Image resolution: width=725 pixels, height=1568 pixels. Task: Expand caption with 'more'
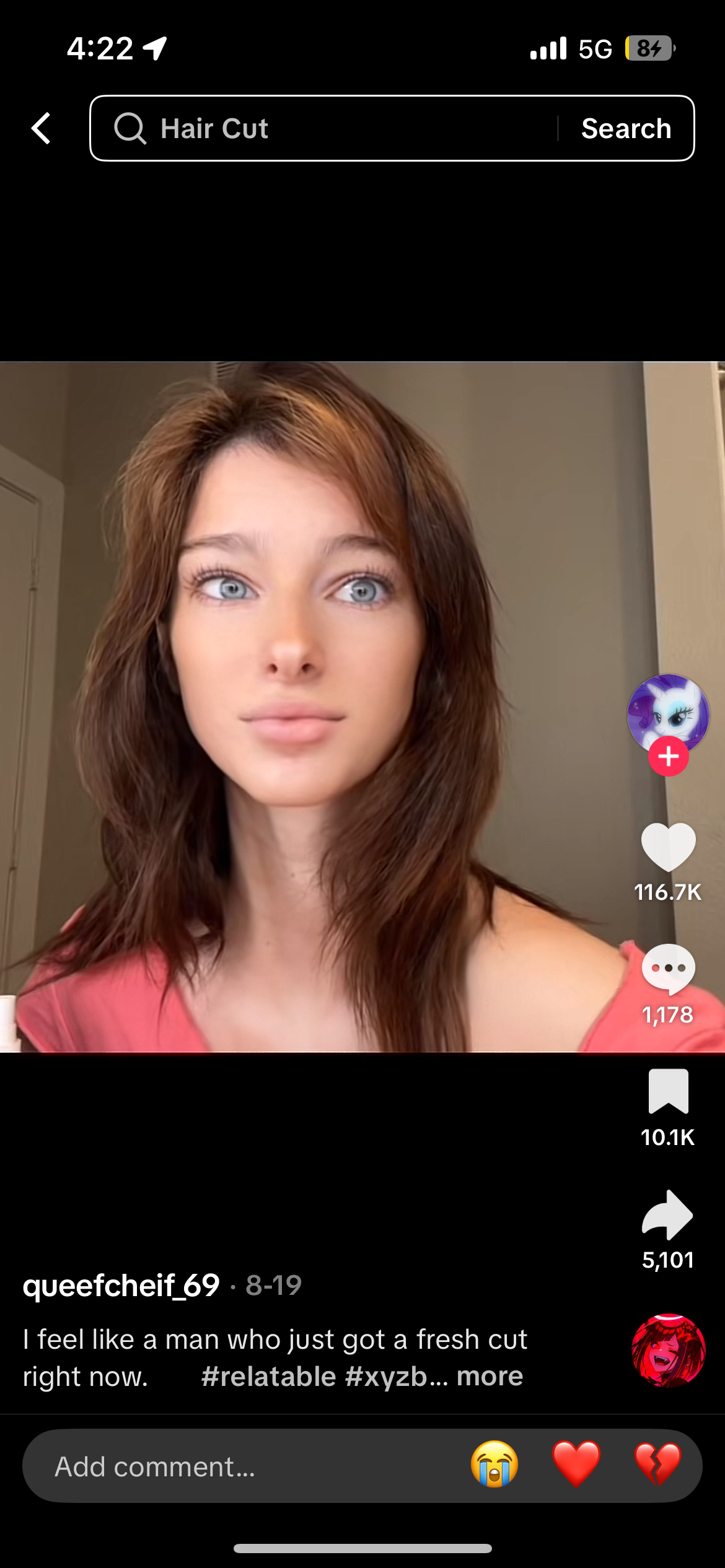point(490,1376)
